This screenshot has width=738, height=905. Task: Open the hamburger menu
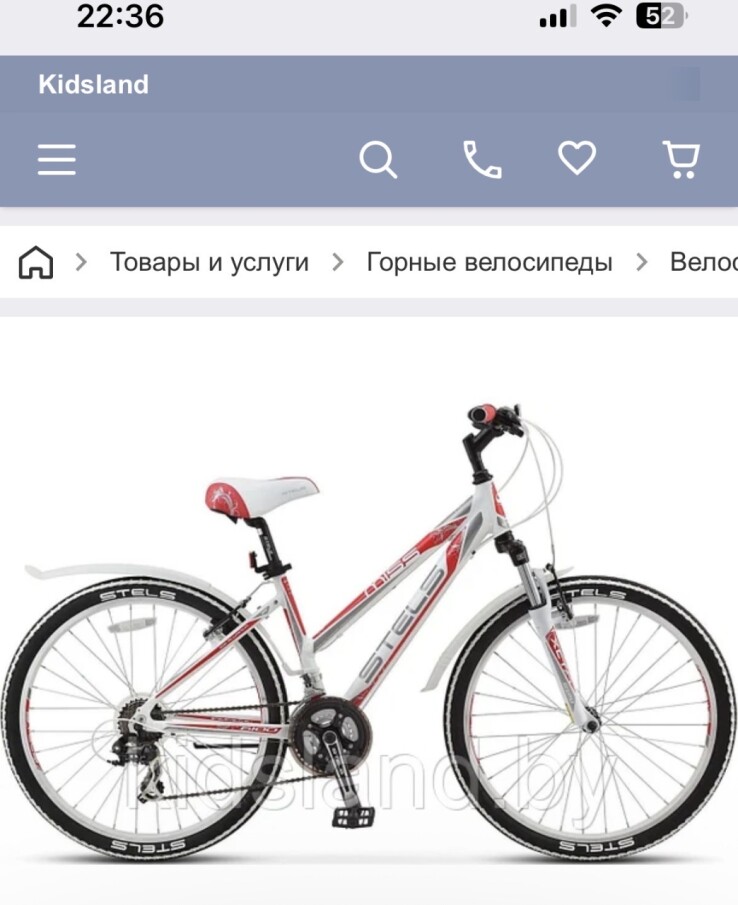pos(57,159)
